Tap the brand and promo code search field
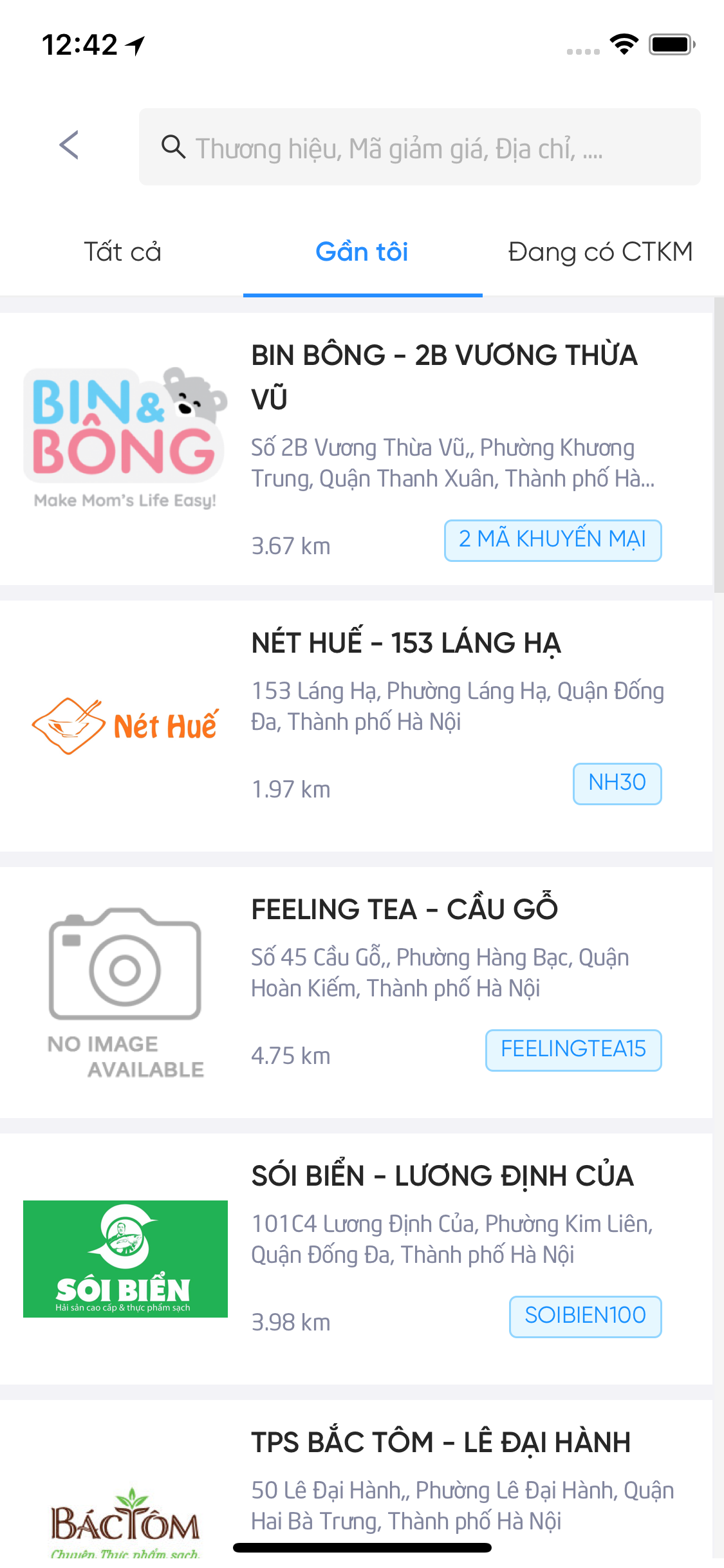Viewport: 724px width, 1568px height. [x=420, y=147]
